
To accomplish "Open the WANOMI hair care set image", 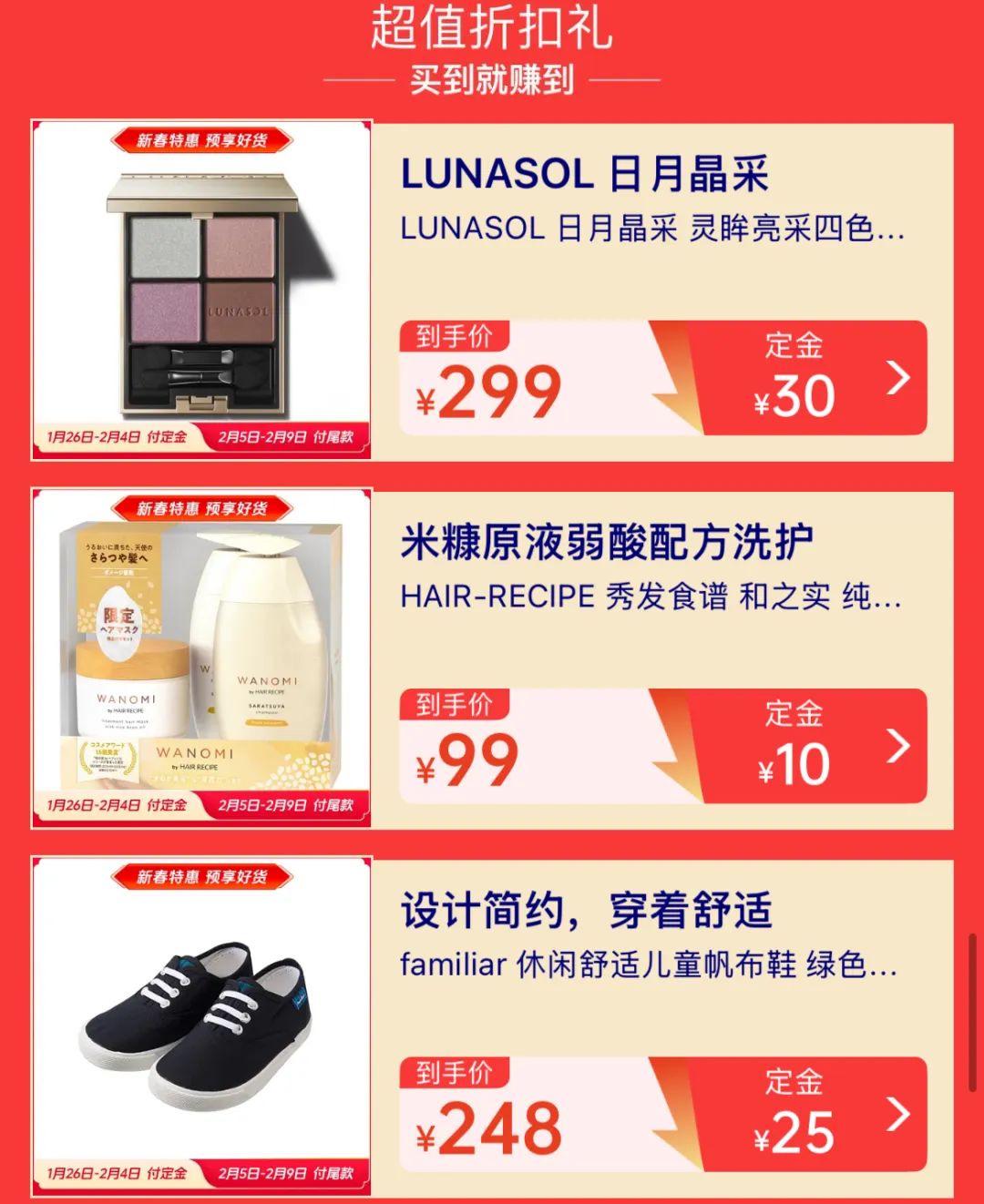I will point(201,659).
